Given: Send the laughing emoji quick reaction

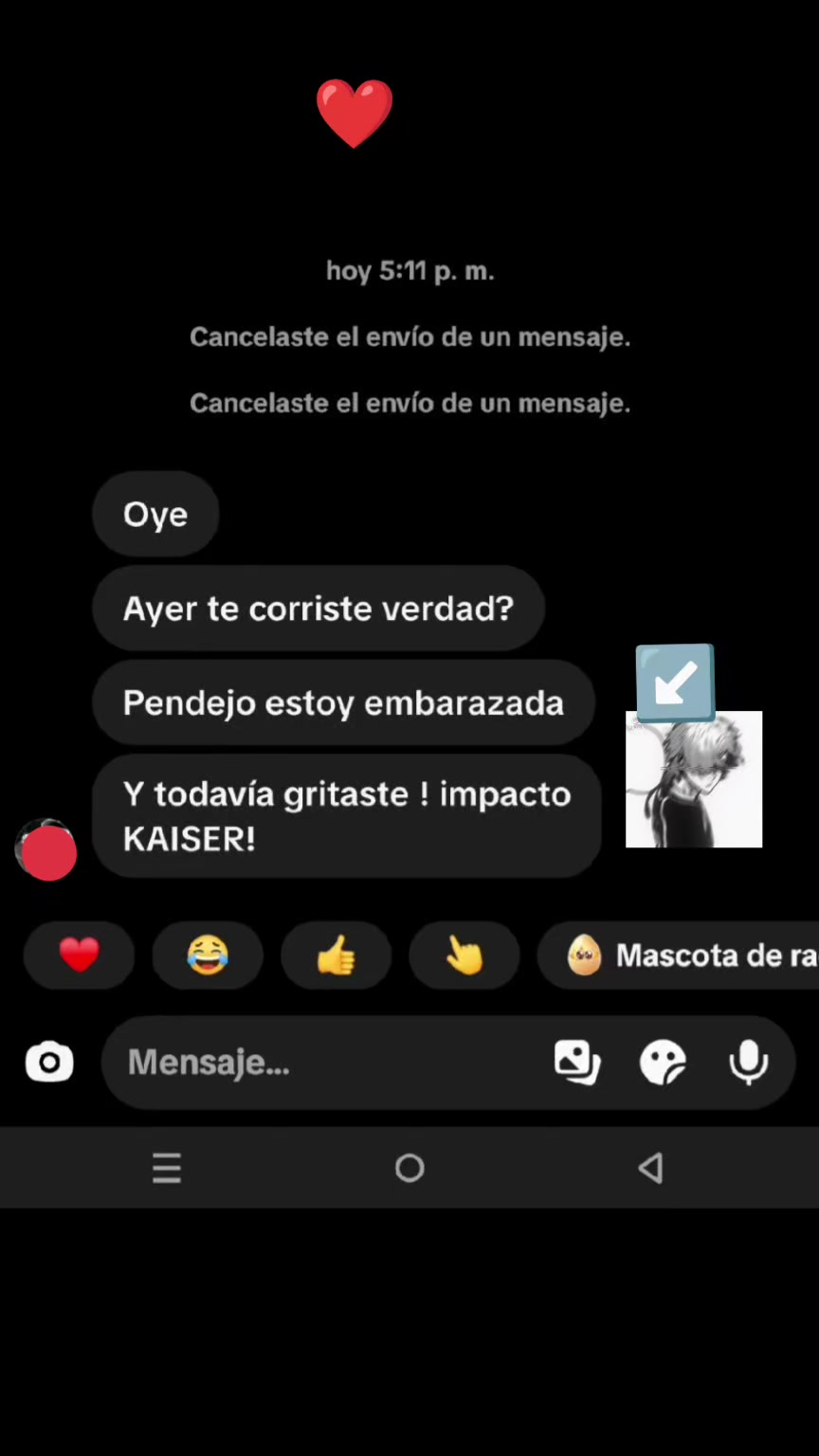Looking at the screenshot, I should [x=208, y=955].
